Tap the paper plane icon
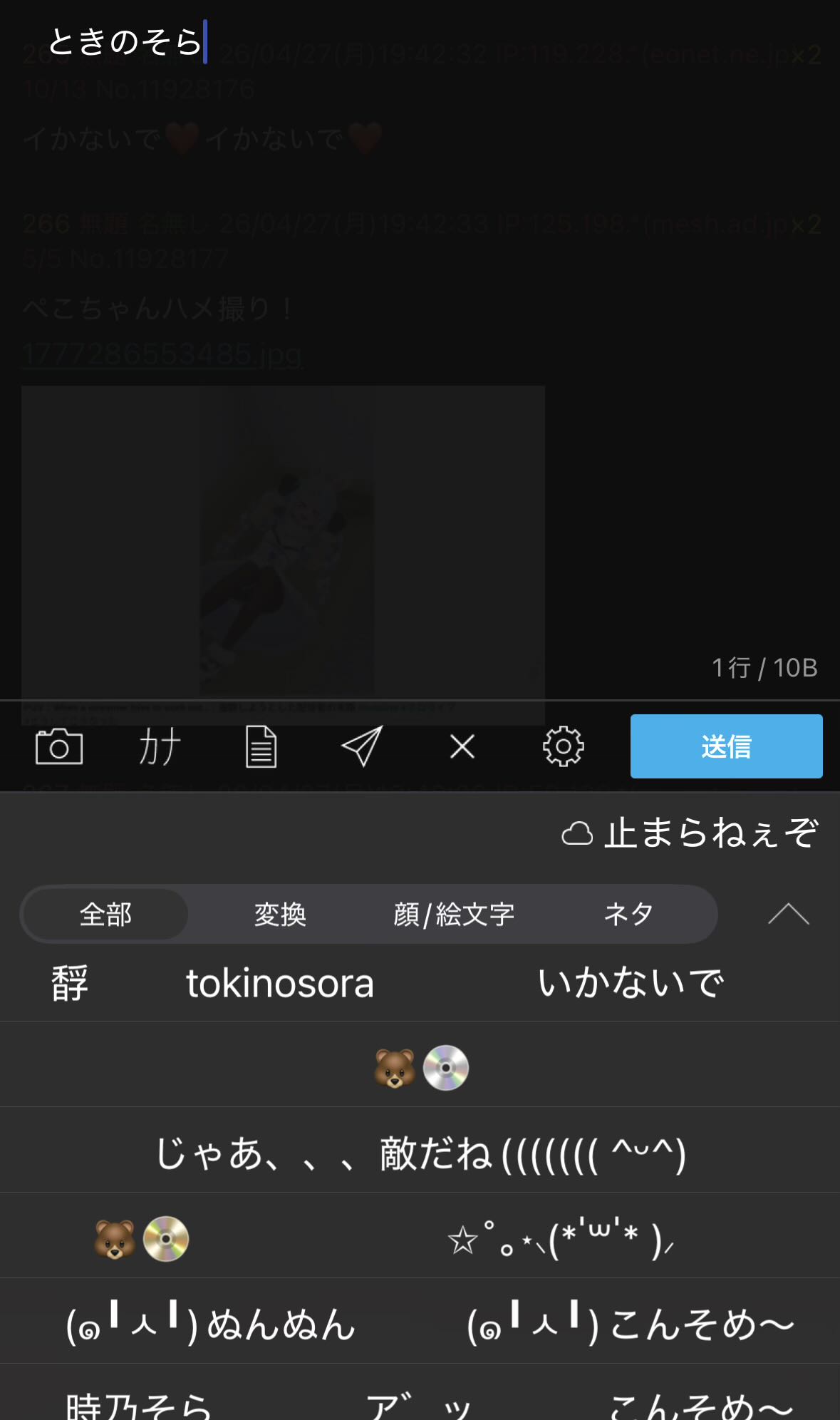The width and height of the screenshot is (840, 1420). pos(362,747)
